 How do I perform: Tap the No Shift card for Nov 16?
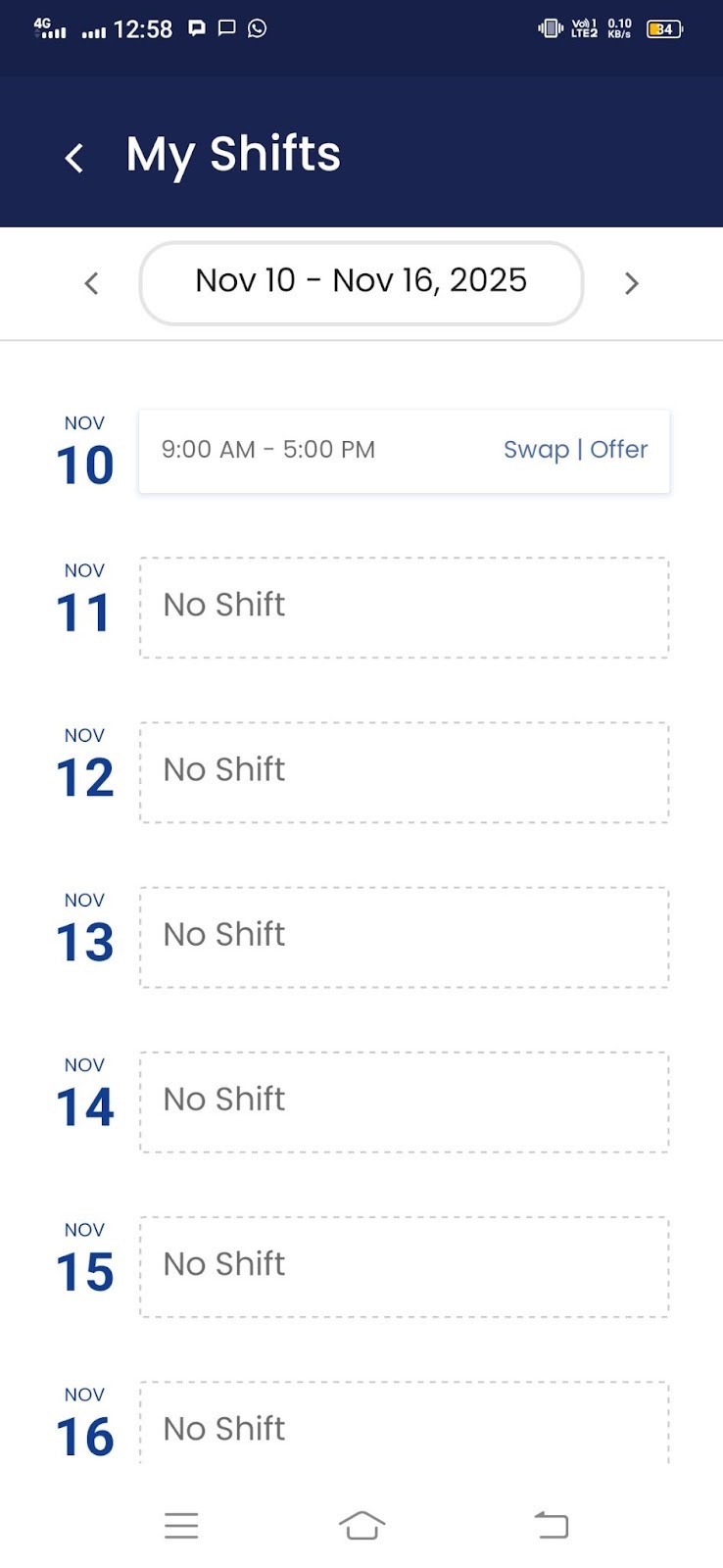coord(405,1429)
